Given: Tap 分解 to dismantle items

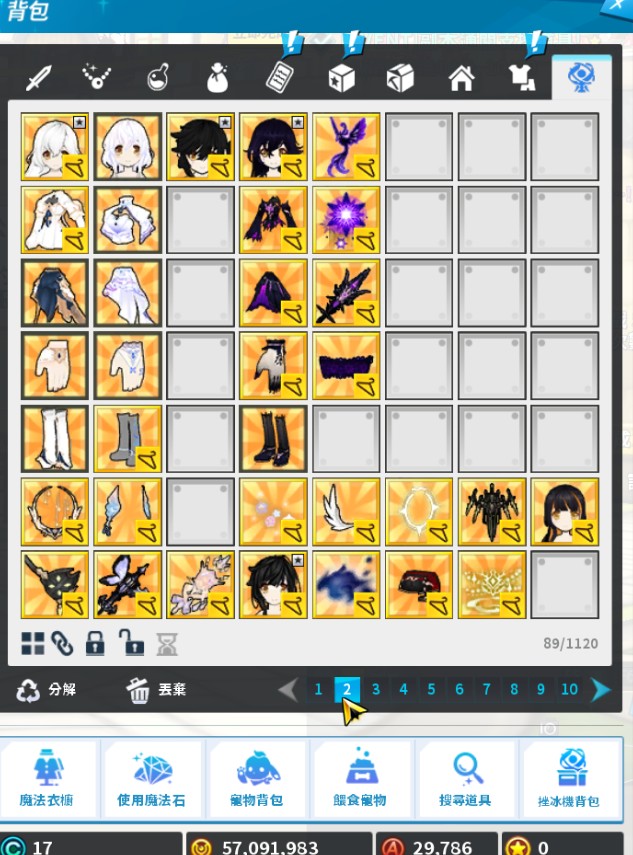Looking at the screenshot, I should pyautogui.click(x=48, y=690).
